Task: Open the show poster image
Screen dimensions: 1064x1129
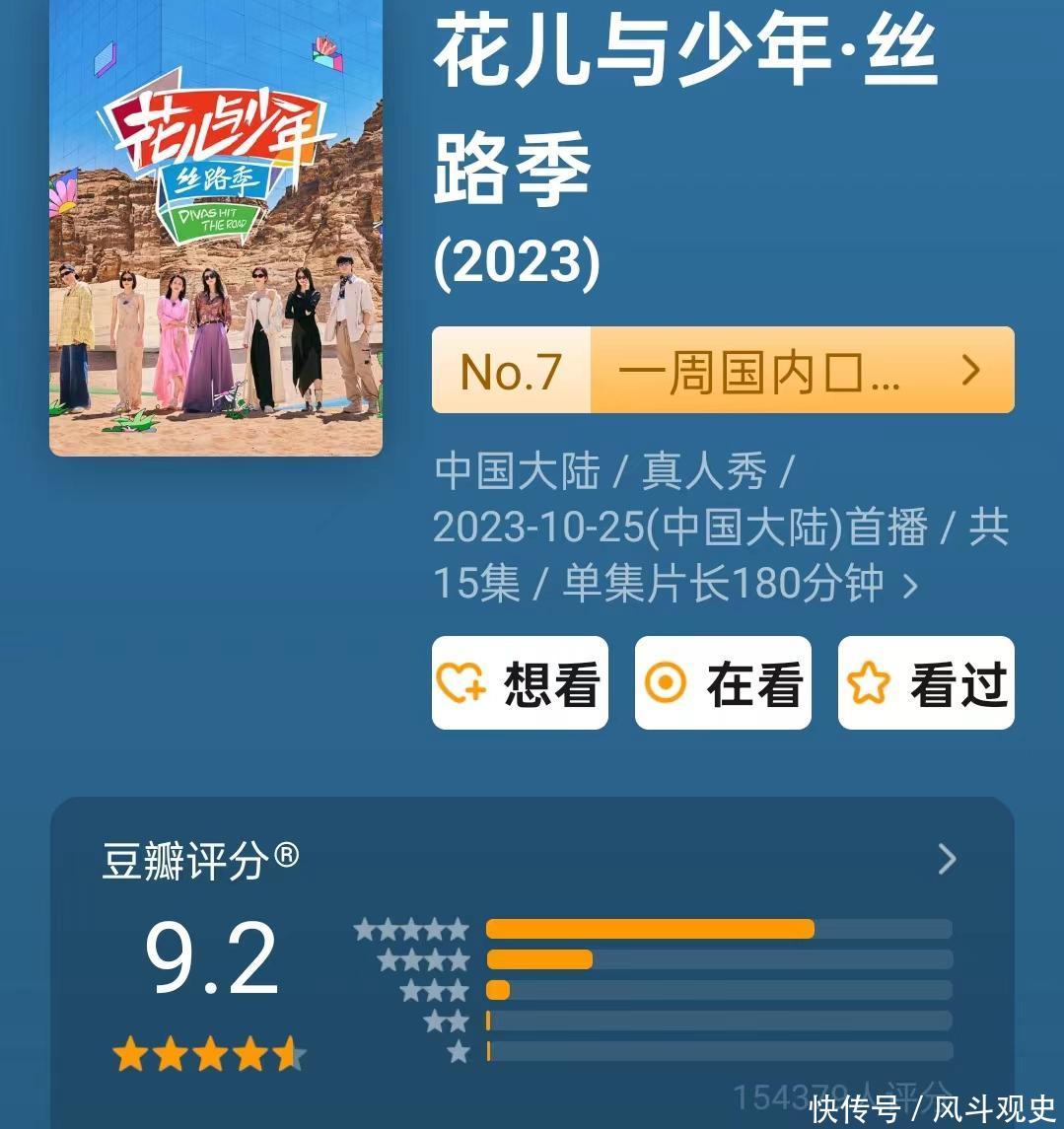Action: [x=216, y=227]
